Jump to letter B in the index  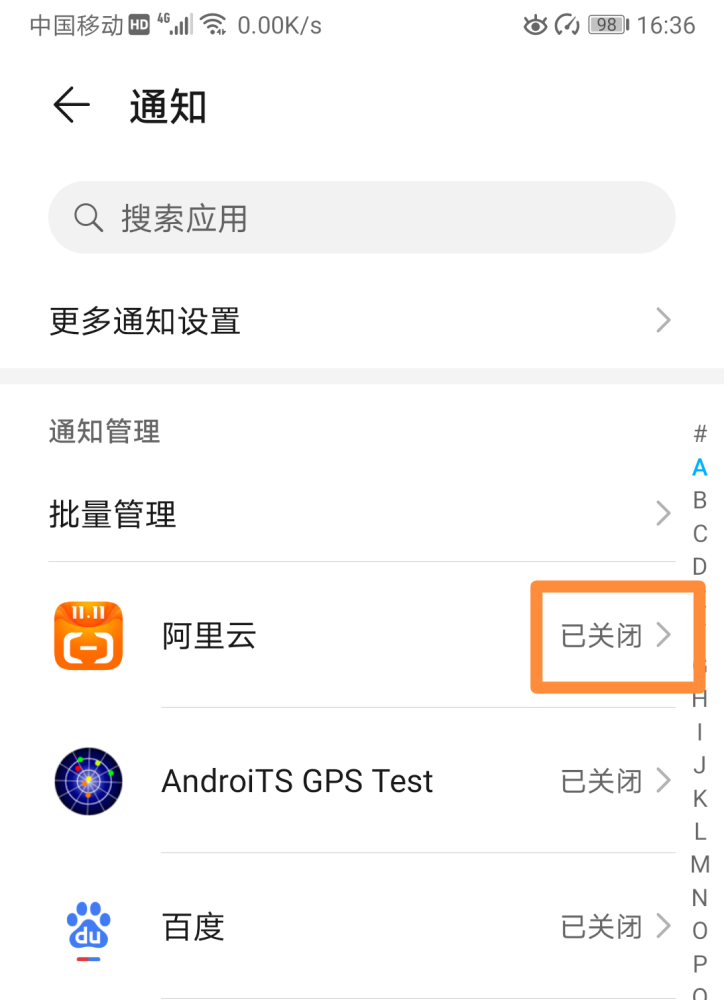[700, 500]
